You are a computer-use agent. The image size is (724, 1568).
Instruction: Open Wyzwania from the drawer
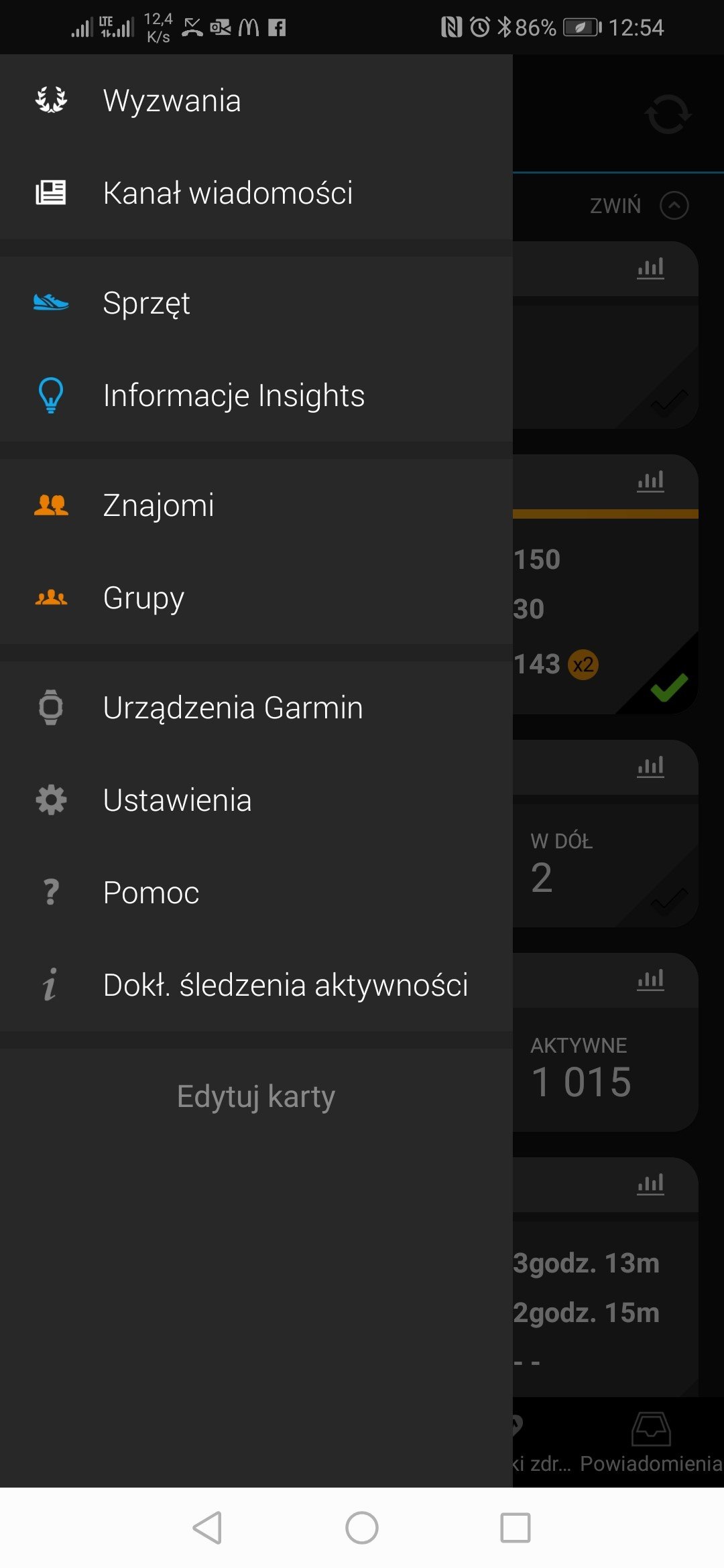[256, 101]
